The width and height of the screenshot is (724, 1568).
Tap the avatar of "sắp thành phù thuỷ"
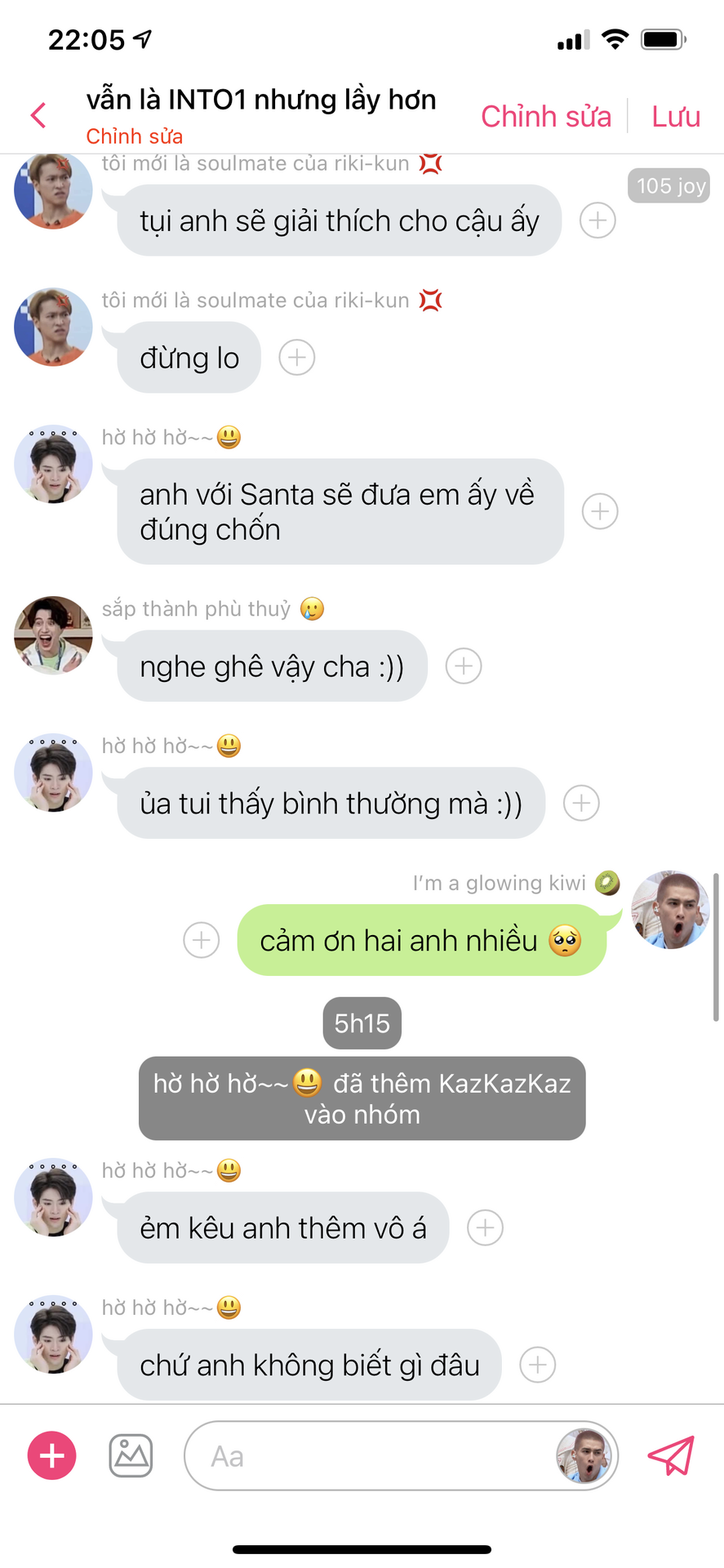(x=53, y=635)
